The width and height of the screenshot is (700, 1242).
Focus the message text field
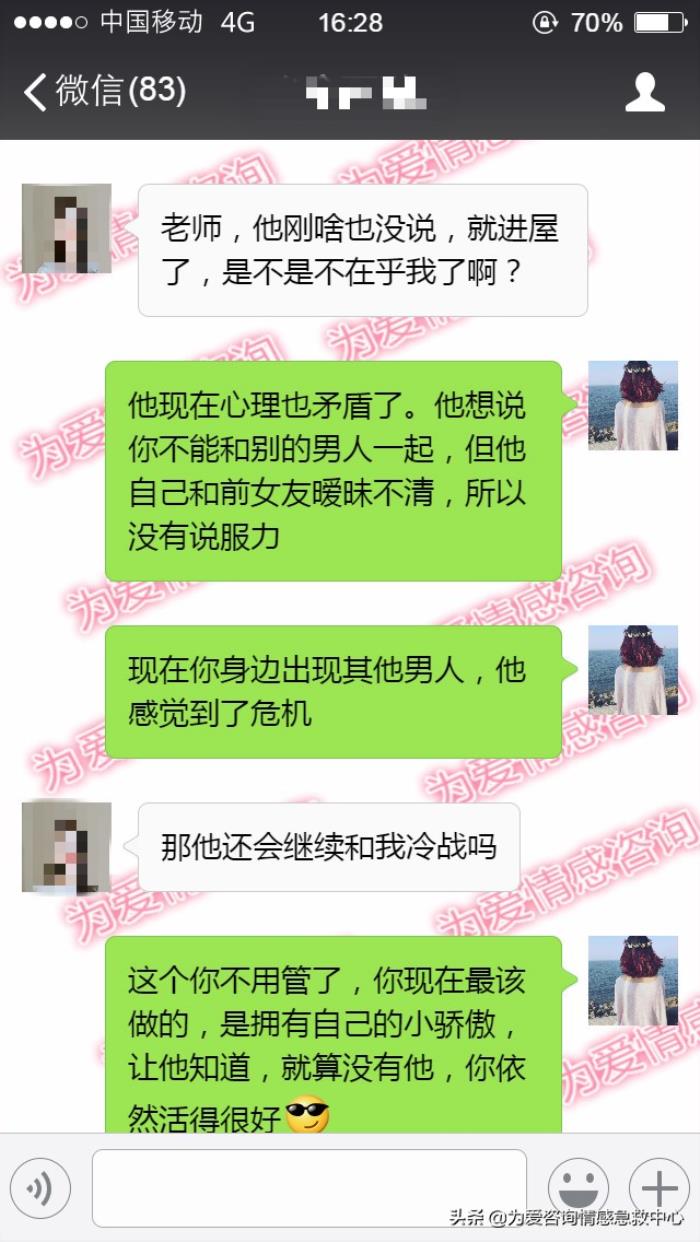pos(309,1188)
